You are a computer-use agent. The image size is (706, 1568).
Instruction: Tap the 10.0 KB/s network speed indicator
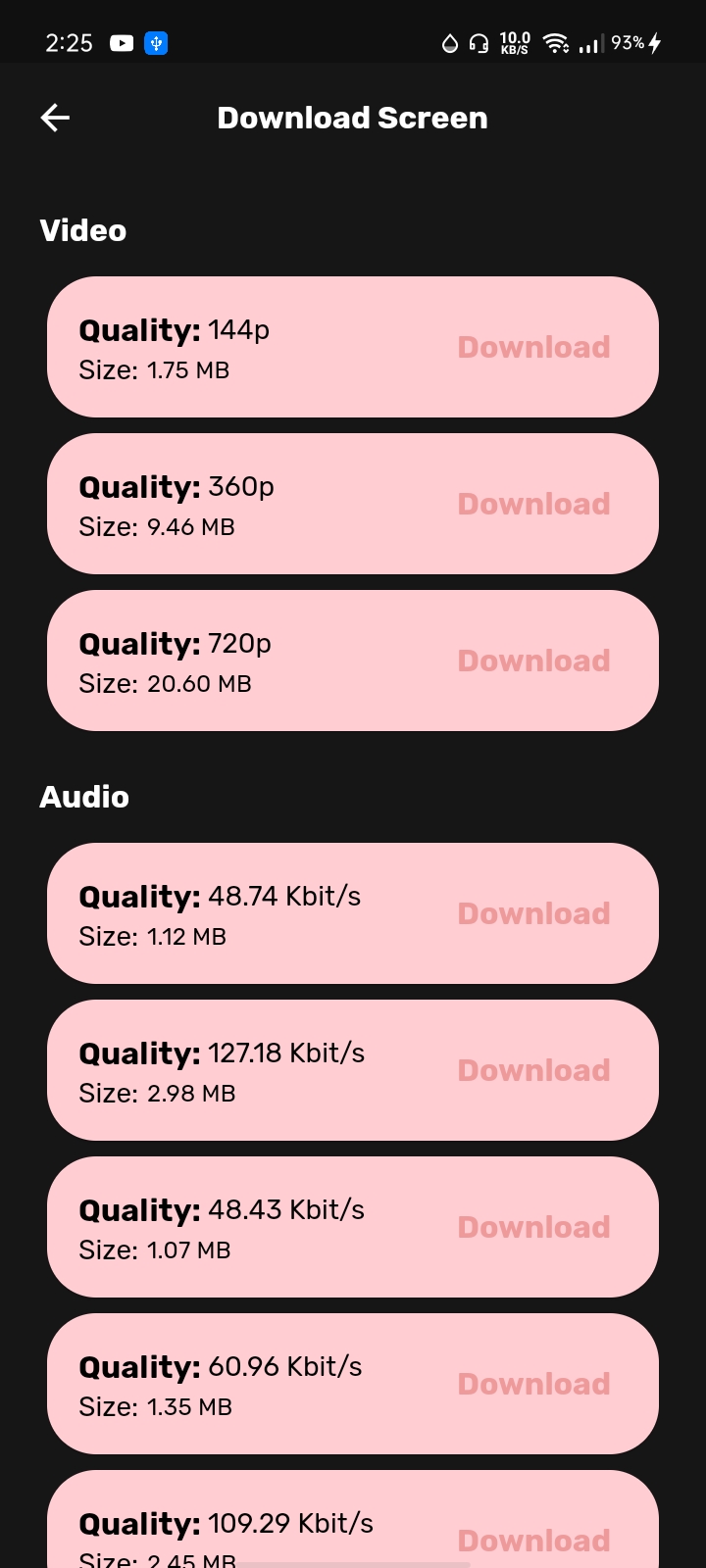pos(514,43)
